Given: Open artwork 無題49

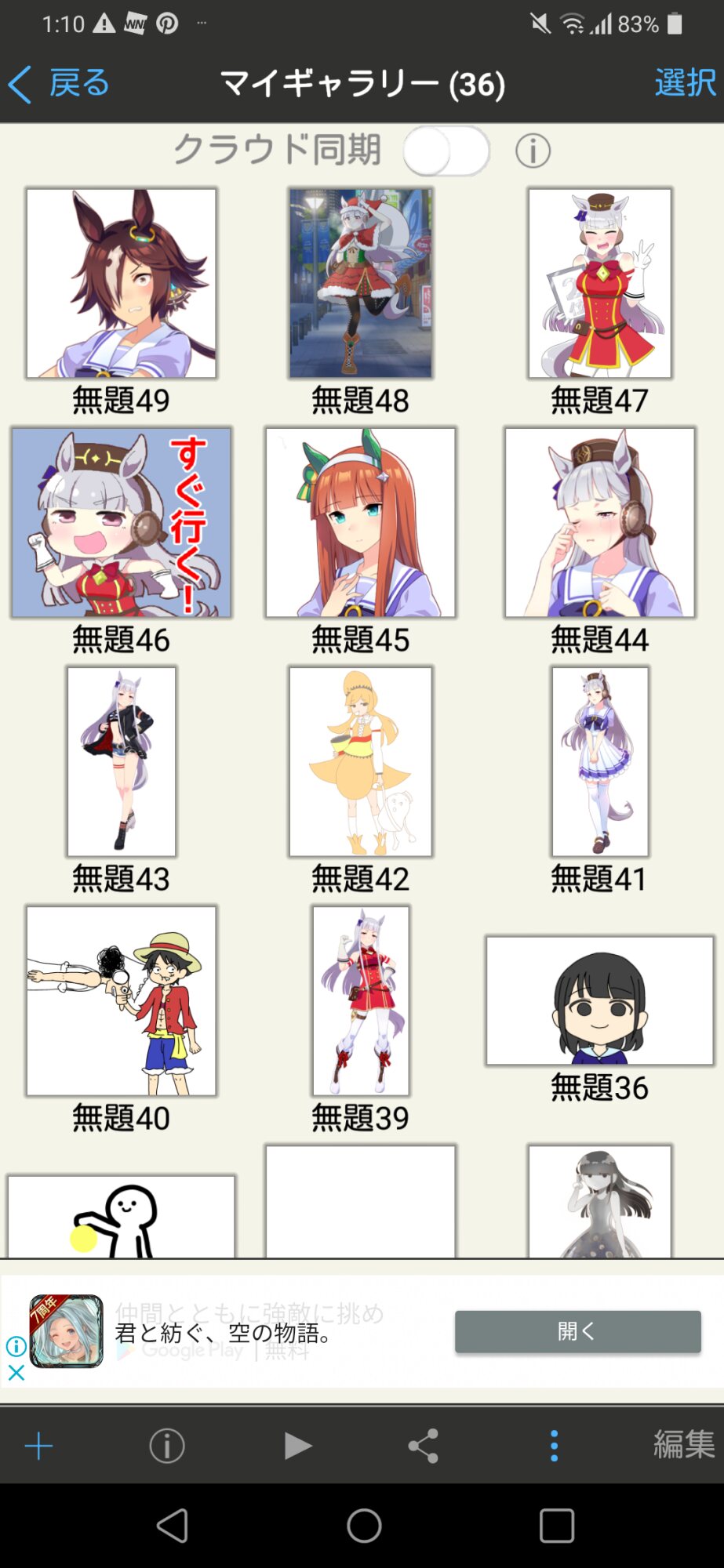Looking at the screenshot, I should [x=122, y=283].
